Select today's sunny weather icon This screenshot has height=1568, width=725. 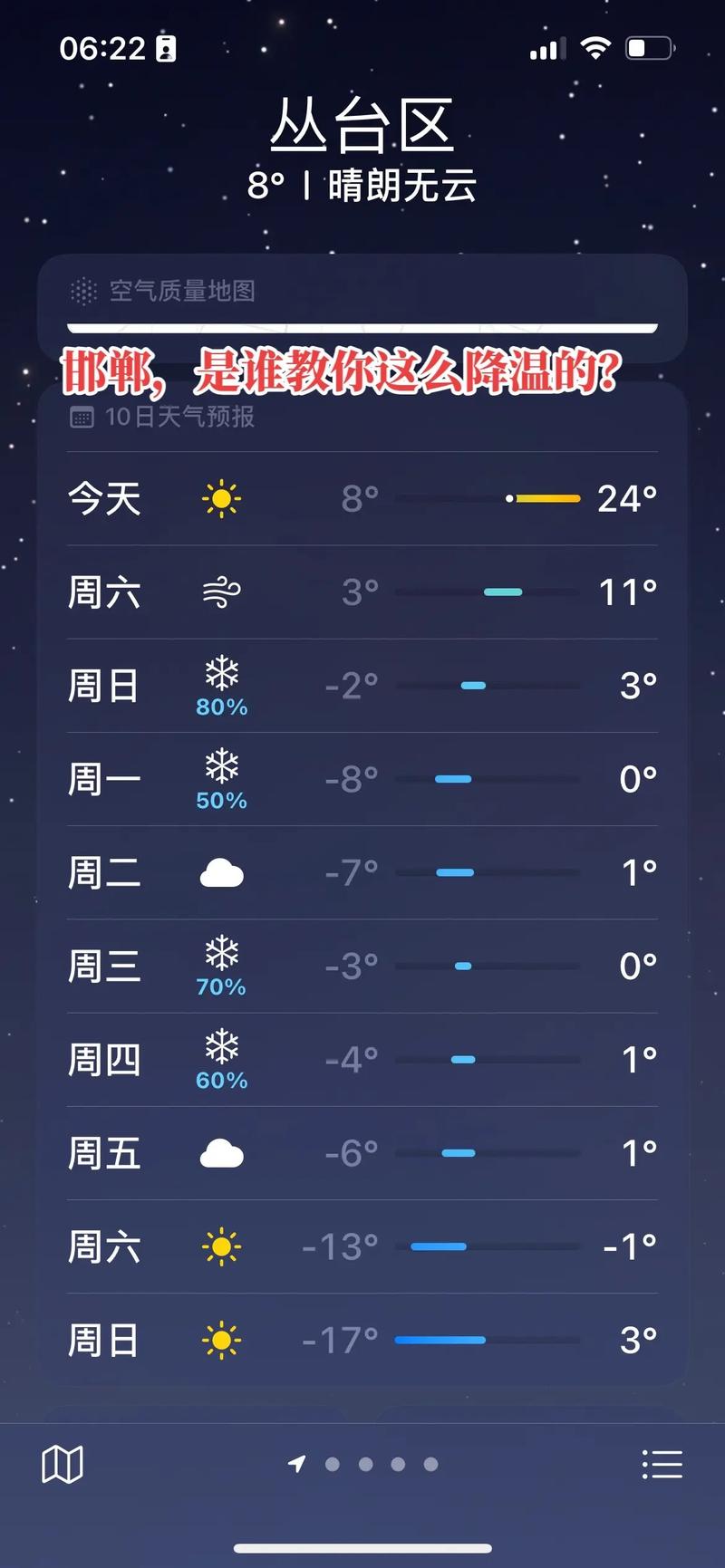click(220, 497)
